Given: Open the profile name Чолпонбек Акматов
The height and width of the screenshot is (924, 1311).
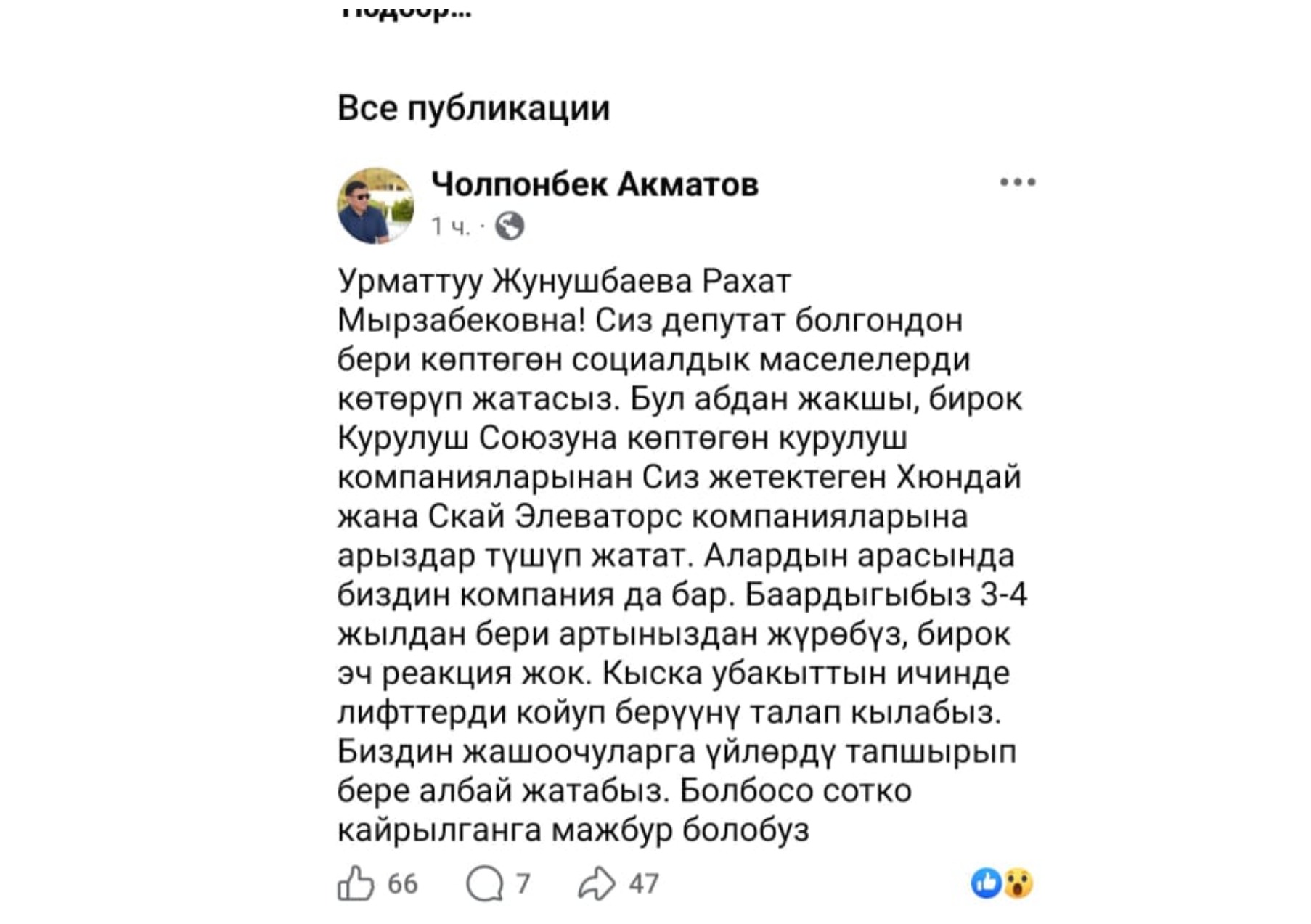Looking at the screenshot, I should 595,184.
